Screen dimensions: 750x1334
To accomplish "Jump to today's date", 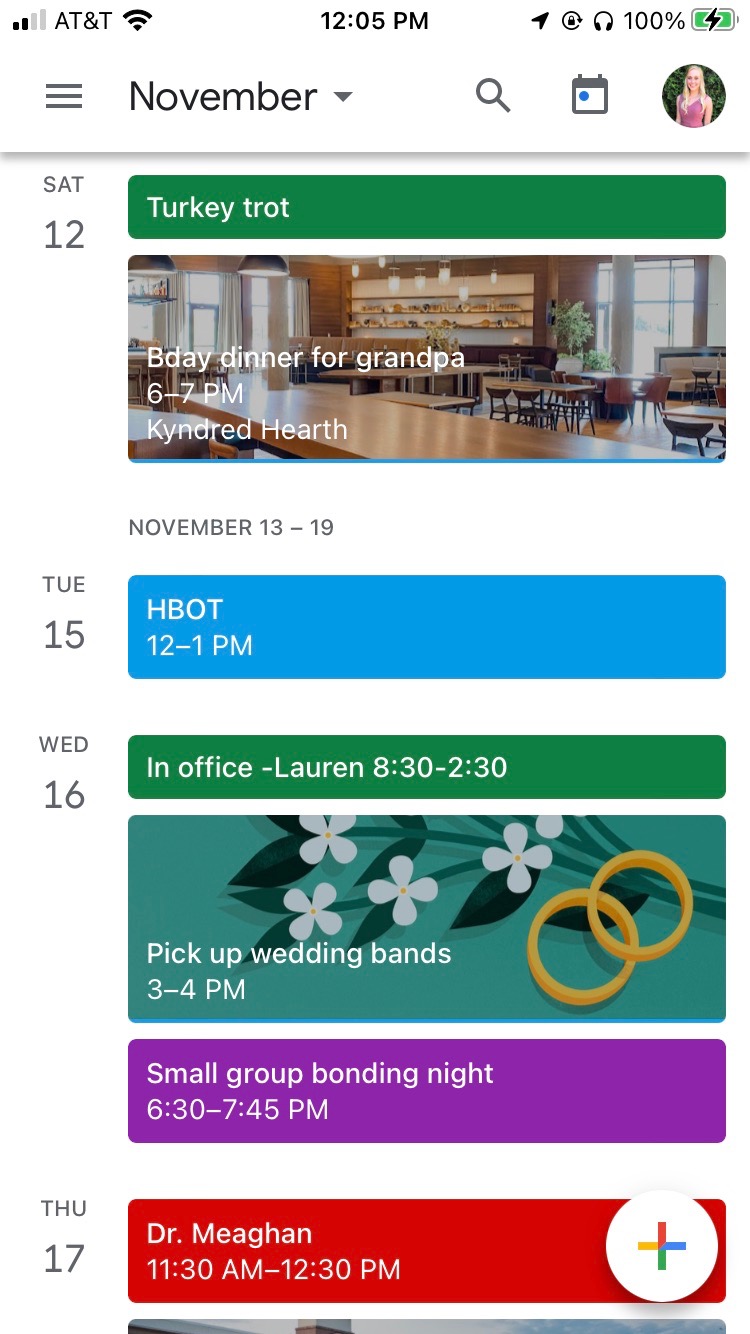I will point(589,97).
